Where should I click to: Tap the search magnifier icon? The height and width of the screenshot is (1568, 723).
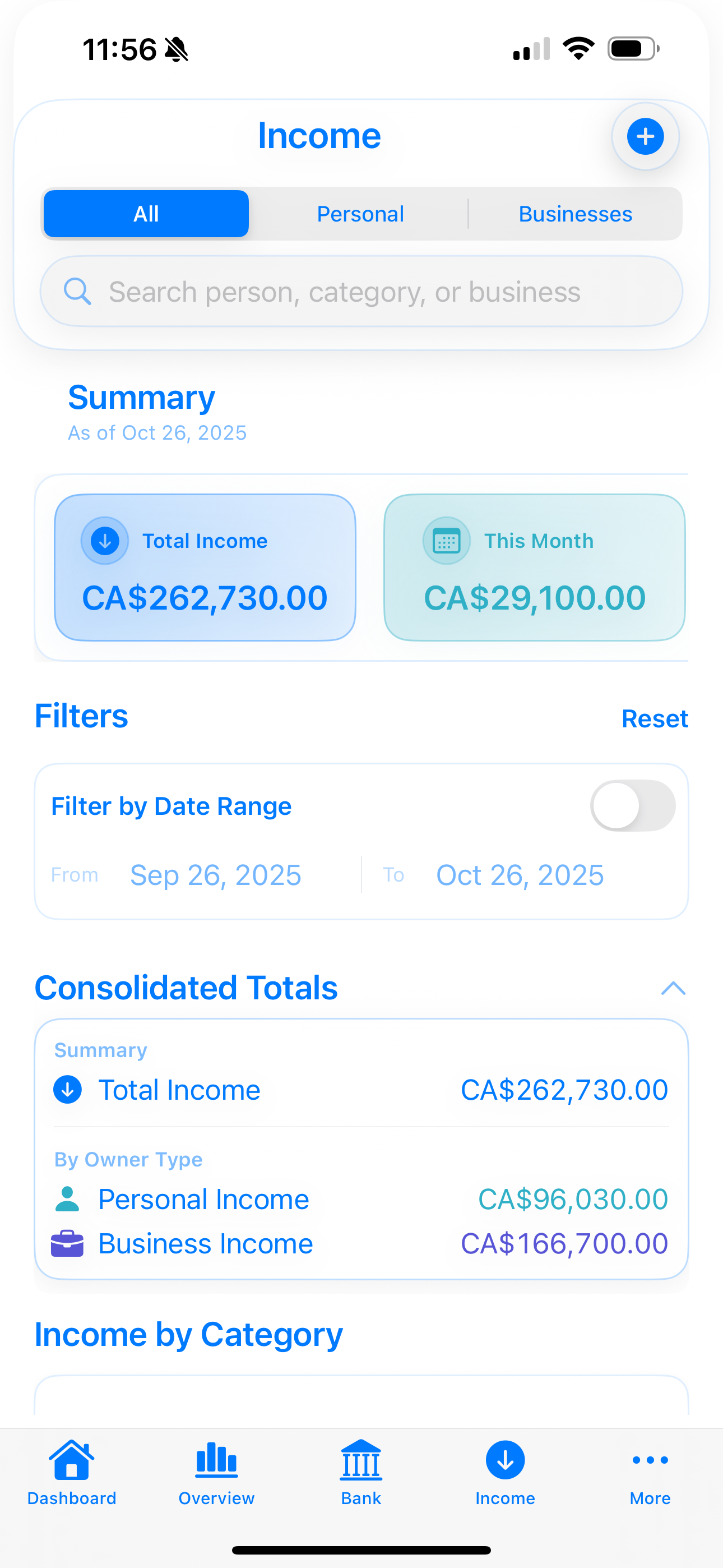pos(77,292)
